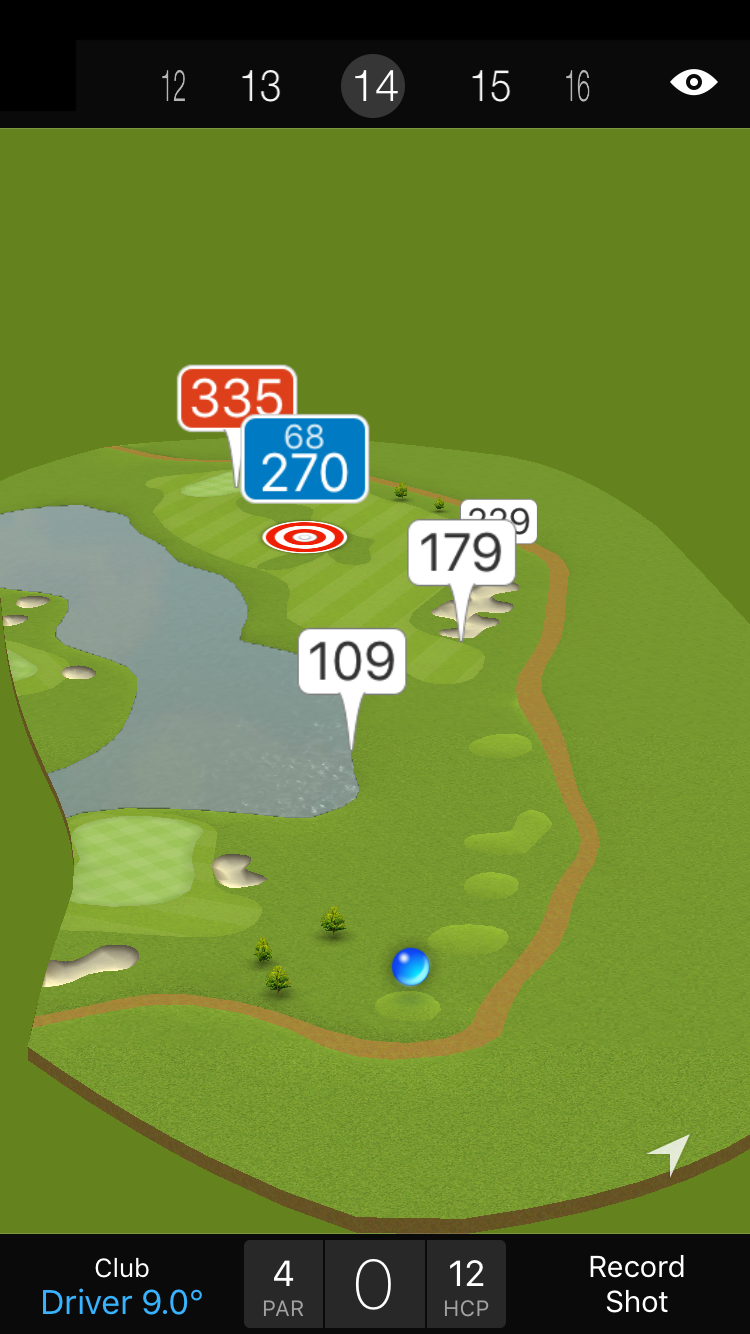
Task: Tap the 109 distance marker
Action: click(x=352, y=662)
